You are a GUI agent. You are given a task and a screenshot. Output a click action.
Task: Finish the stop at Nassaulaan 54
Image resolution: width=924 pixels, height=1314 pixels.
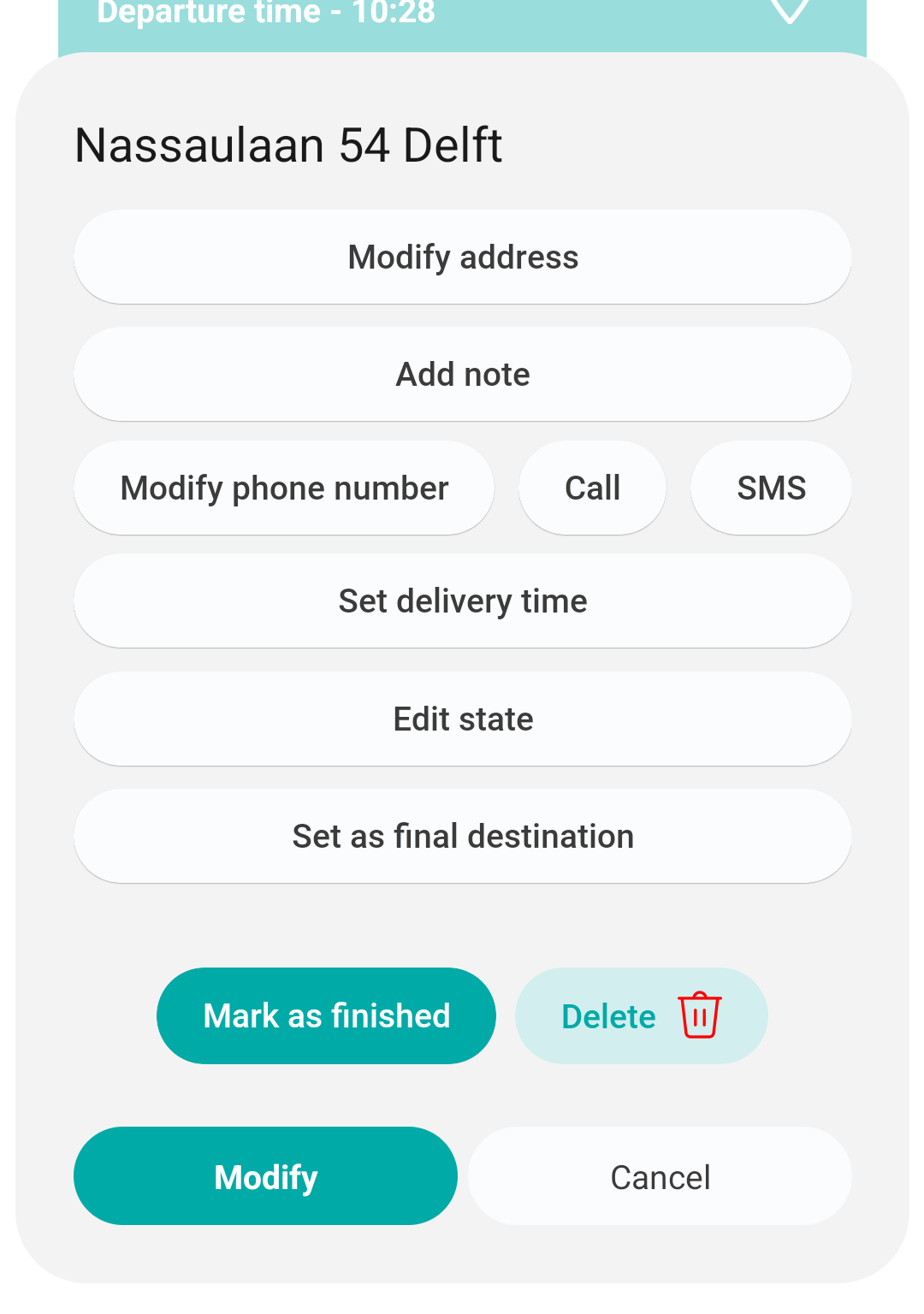pyautogui.click(x=326, y=1015)
